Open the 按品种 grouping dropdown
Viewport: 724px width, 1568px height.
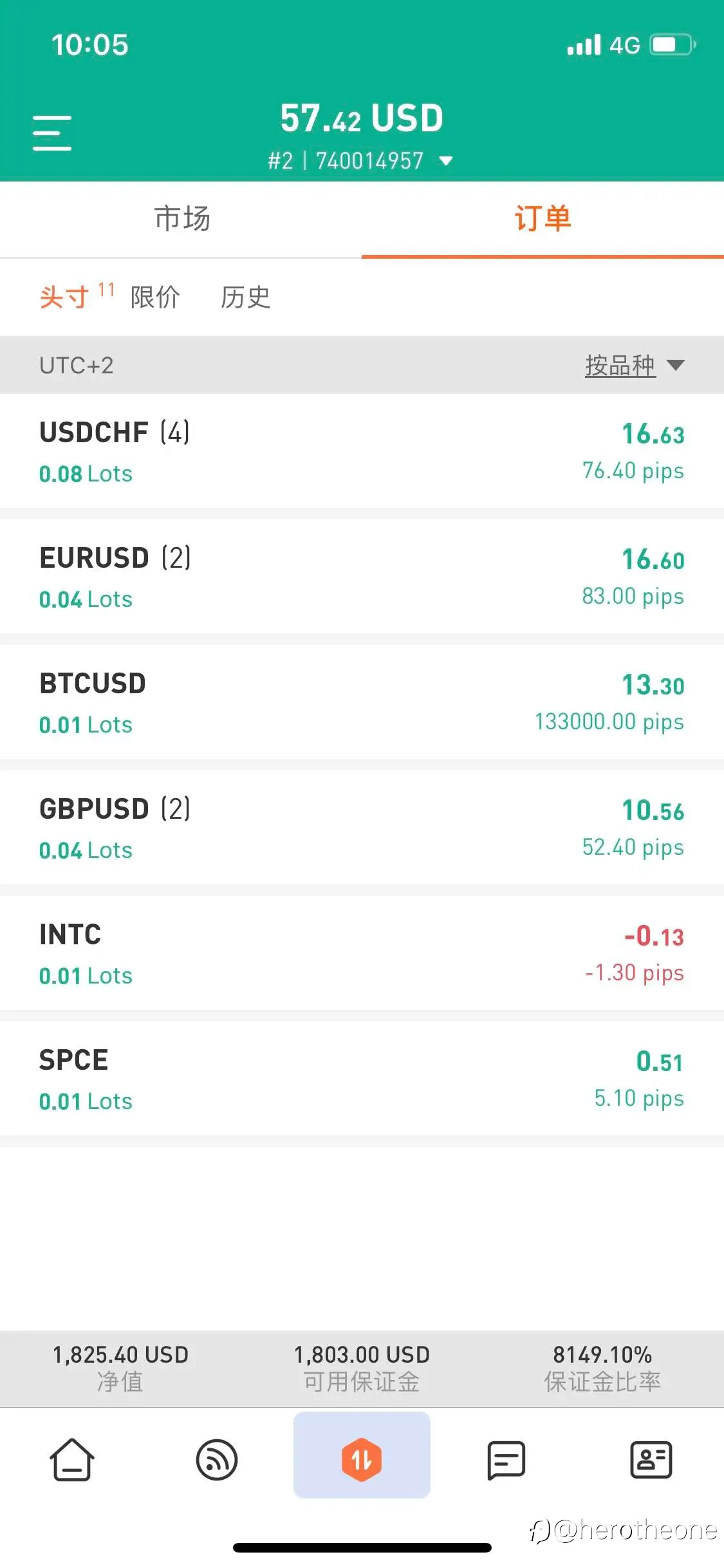pos(635,366)
